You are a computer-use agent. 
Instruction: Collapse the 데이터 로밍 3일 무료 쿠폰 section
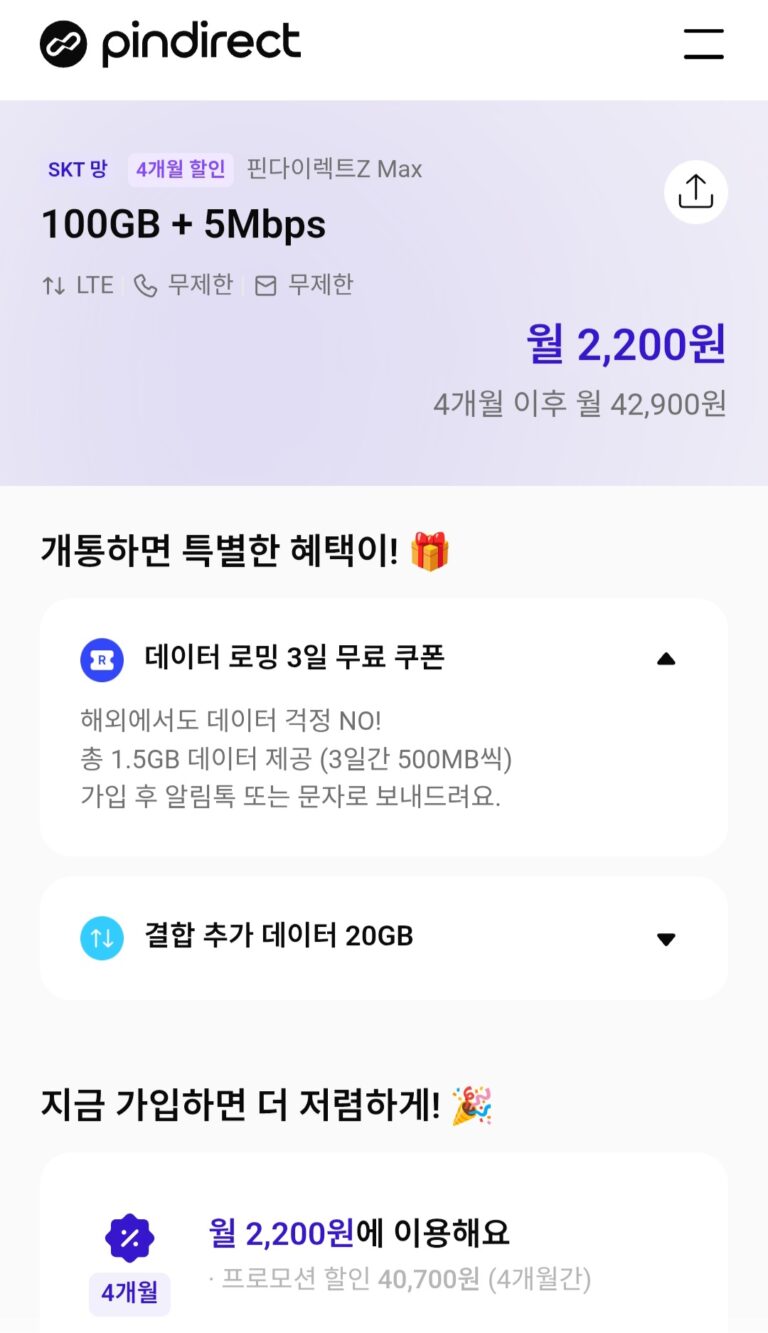click(666, 659)
